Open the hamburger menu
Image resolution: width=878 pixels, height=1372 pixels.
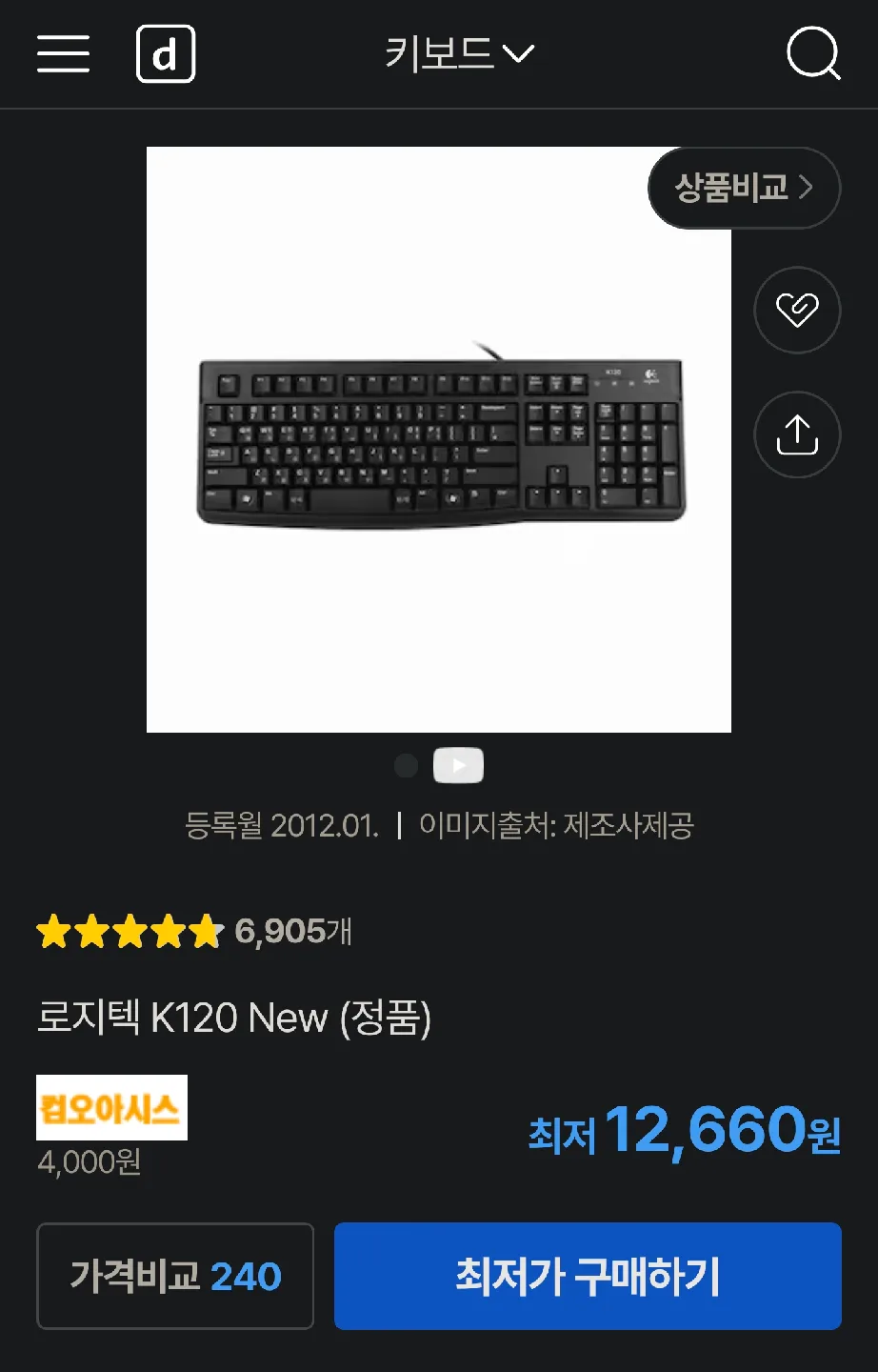click(63, 53)
